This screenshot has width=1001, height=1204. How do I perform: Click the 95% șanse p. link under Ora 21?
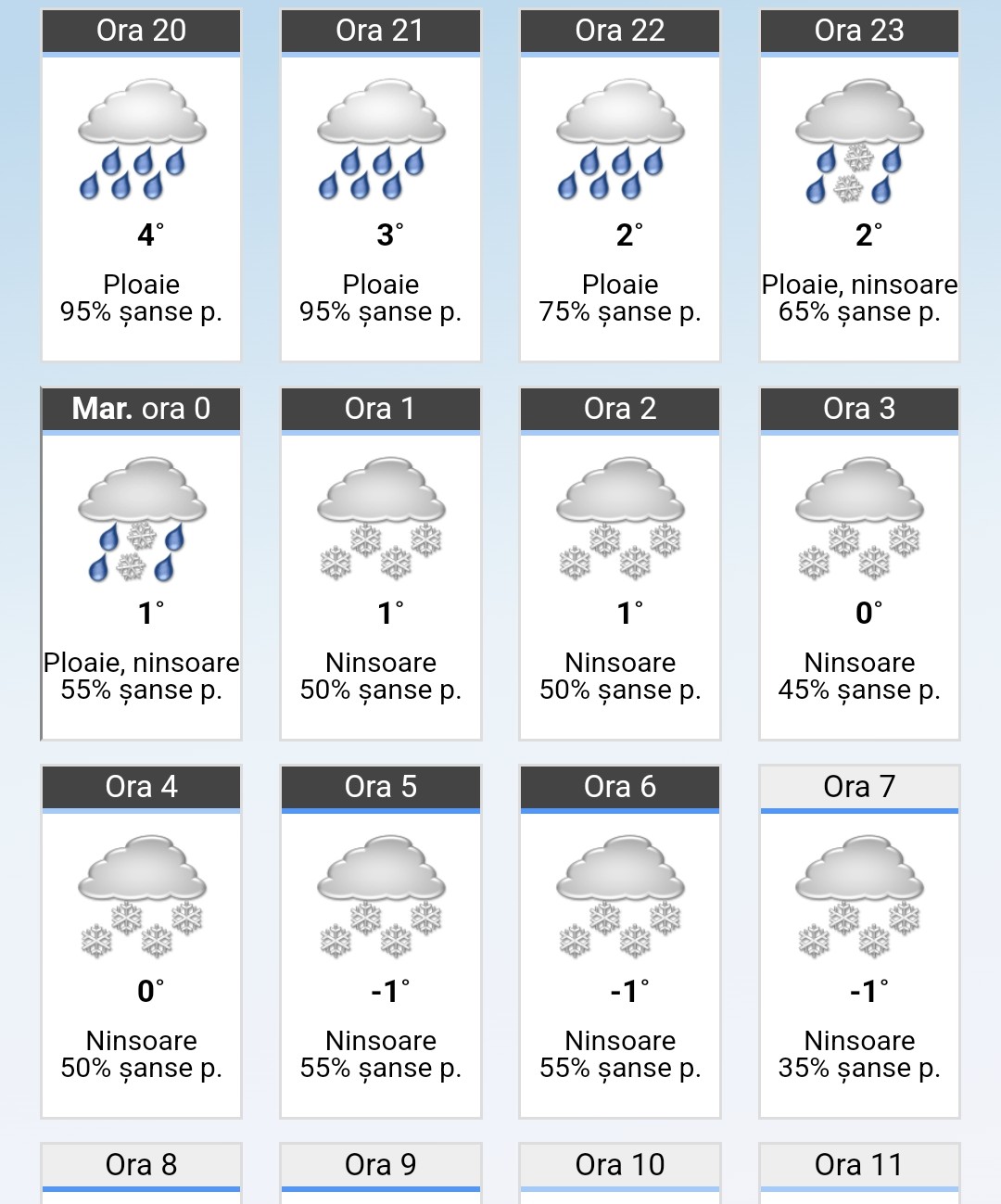[x=380, y=311]
